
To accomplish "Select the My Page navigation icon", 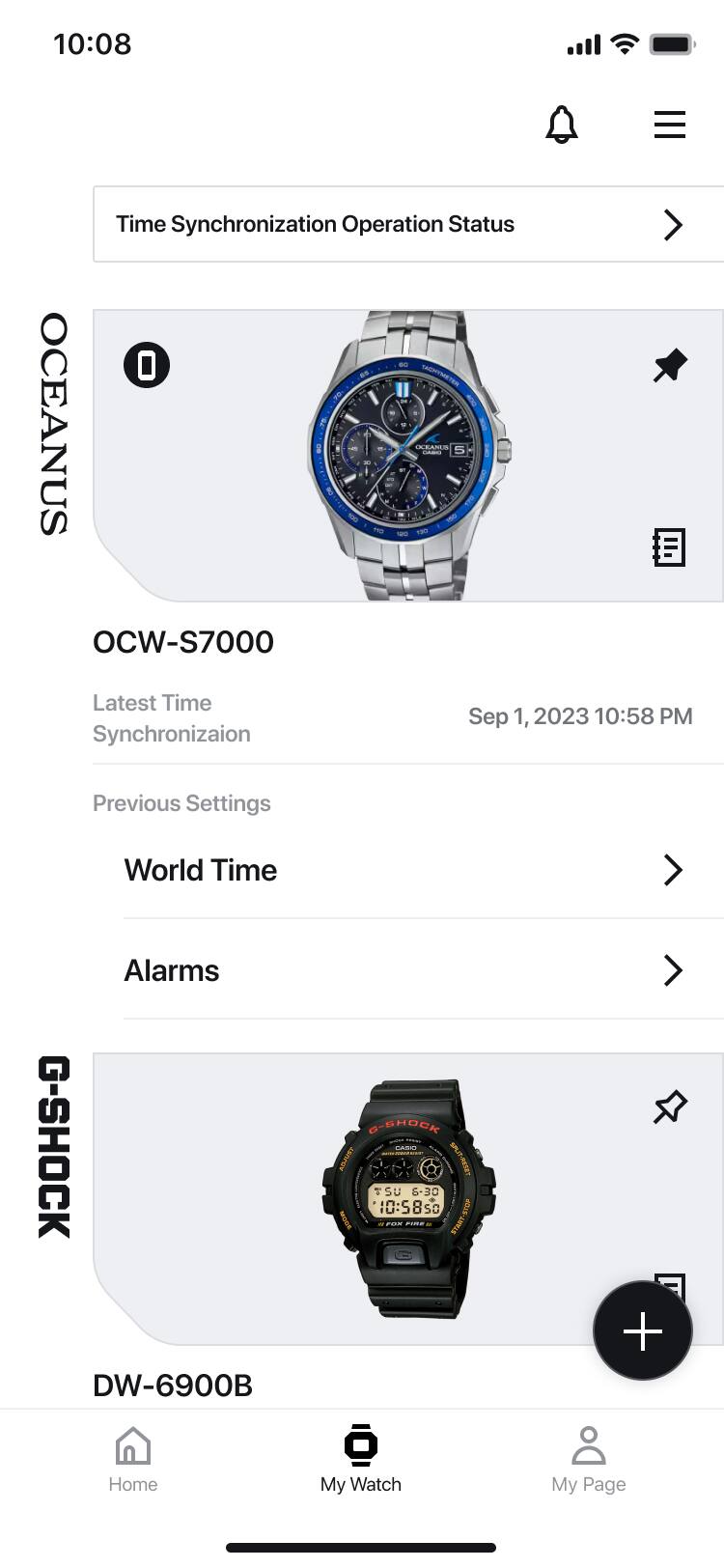I will click(588, 1445).
